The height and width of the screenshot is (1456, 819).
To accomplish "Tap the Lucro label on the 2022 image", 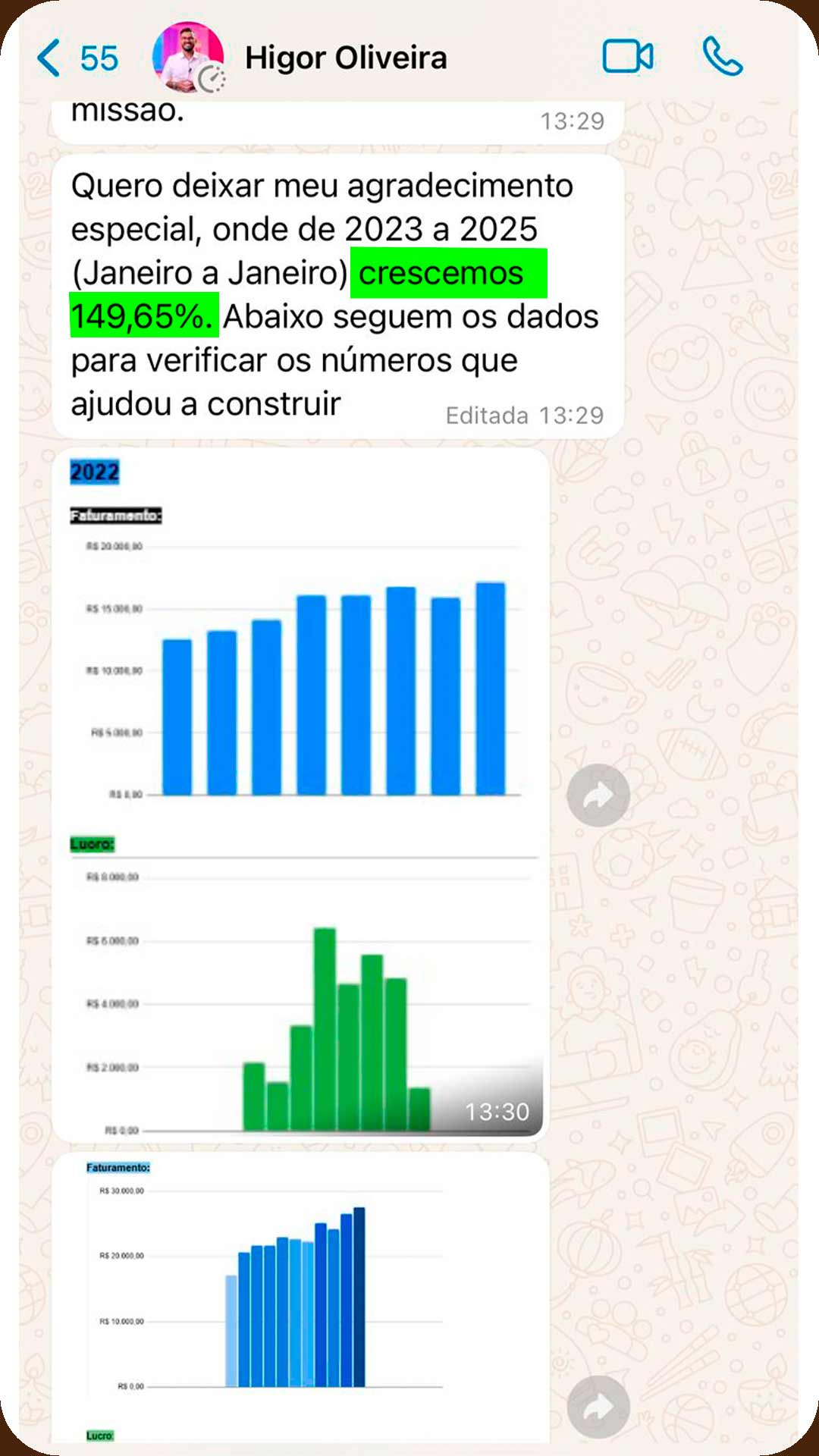I will pos(91,842).
